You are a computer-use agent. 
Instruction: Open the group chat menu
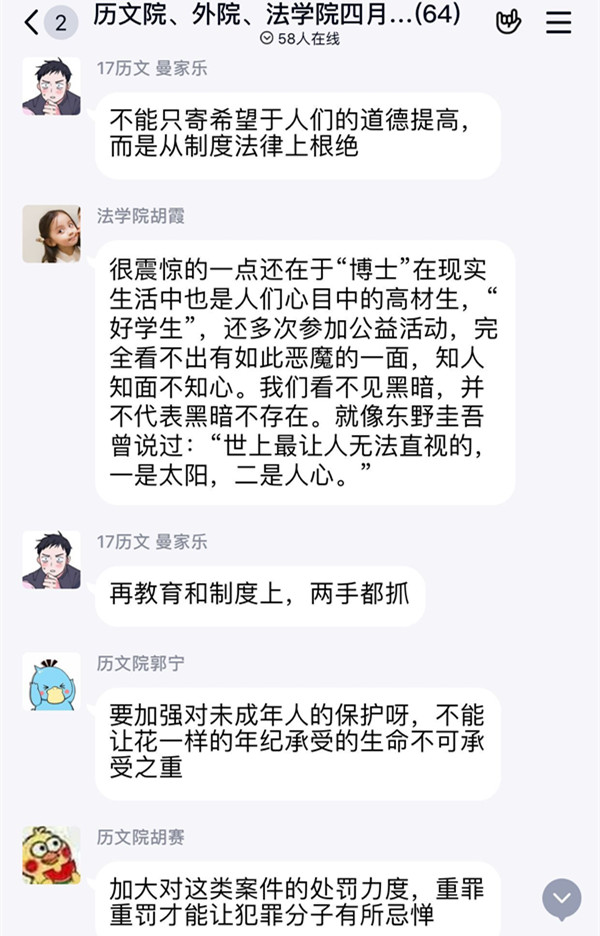[558, 21]
